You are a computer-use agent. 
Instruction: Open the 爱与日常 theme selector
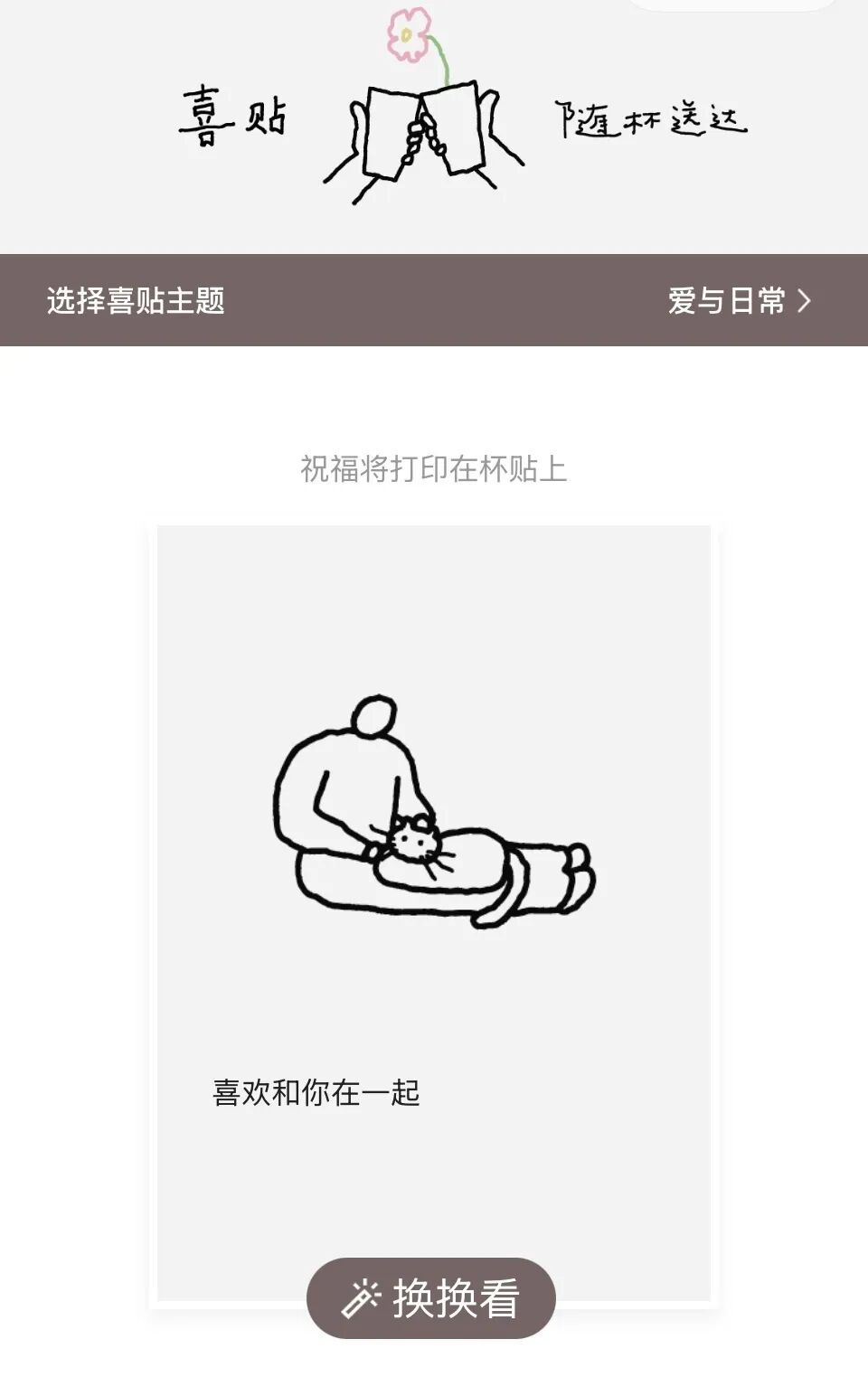coord(739,301)
